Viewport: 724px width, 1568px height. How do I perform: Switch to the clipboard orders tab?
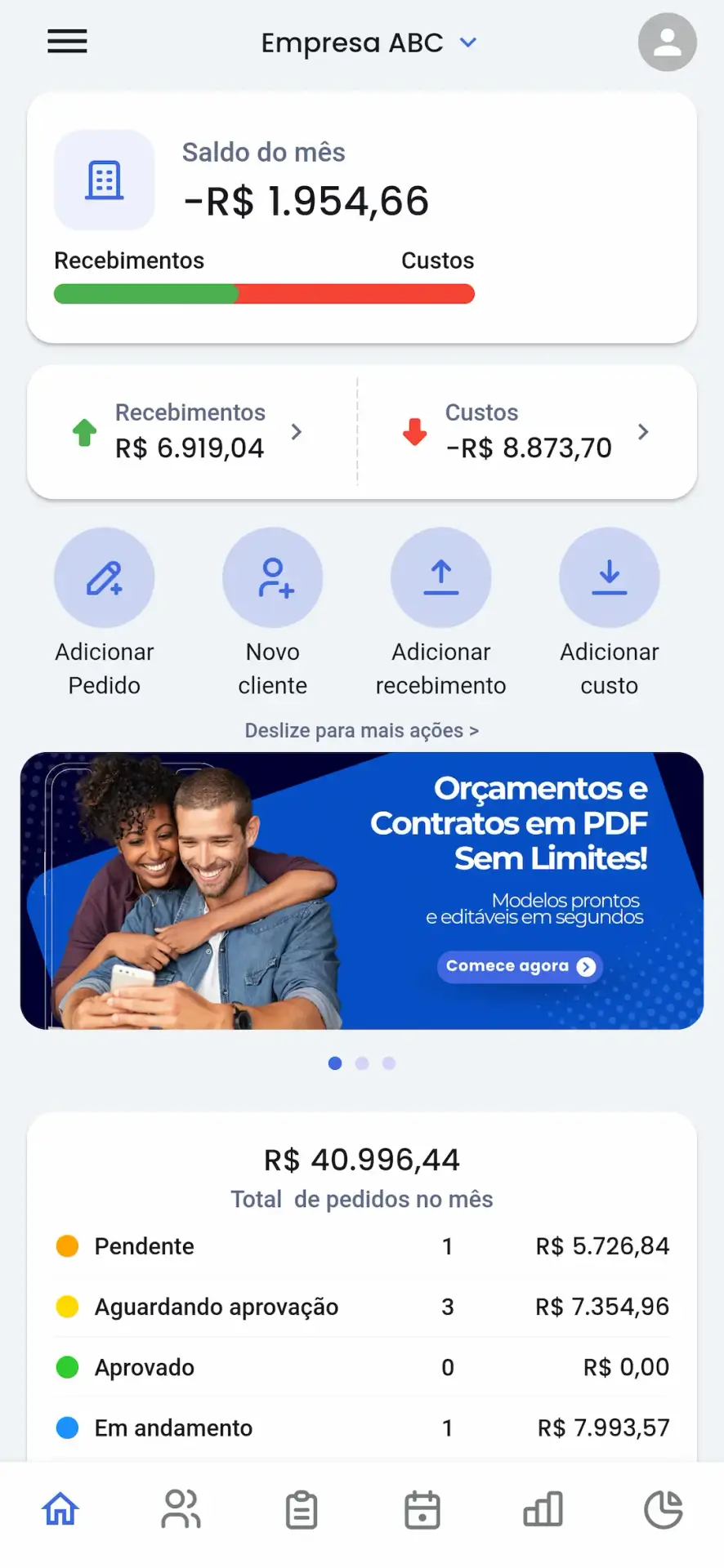pos(302,1509)
